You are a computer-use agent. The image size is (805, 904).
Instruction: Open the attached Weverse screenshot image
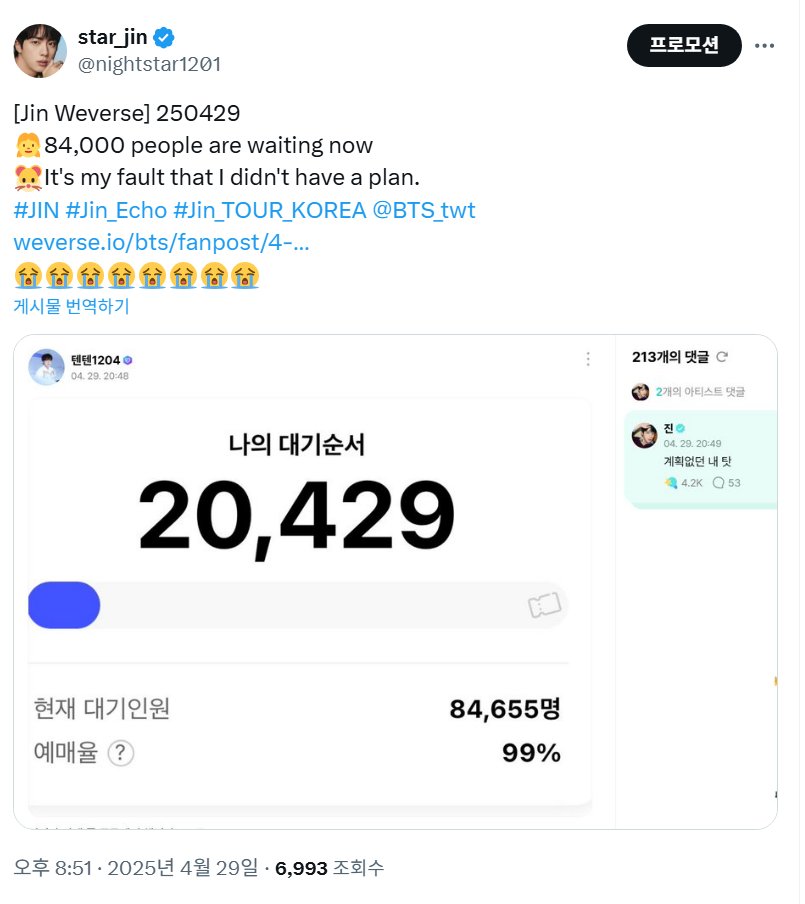click(395, 580)
